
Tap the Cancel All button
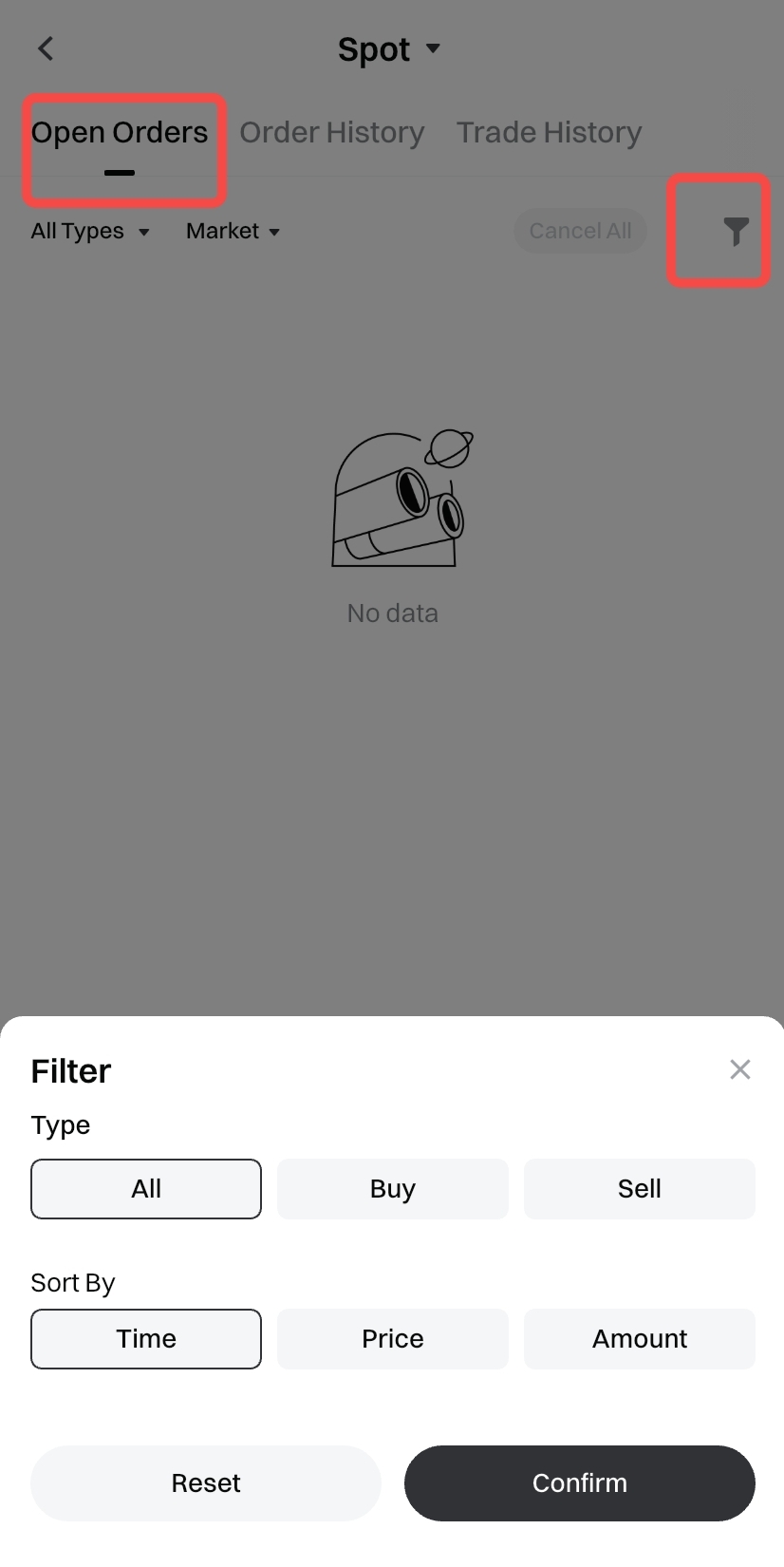580,231
